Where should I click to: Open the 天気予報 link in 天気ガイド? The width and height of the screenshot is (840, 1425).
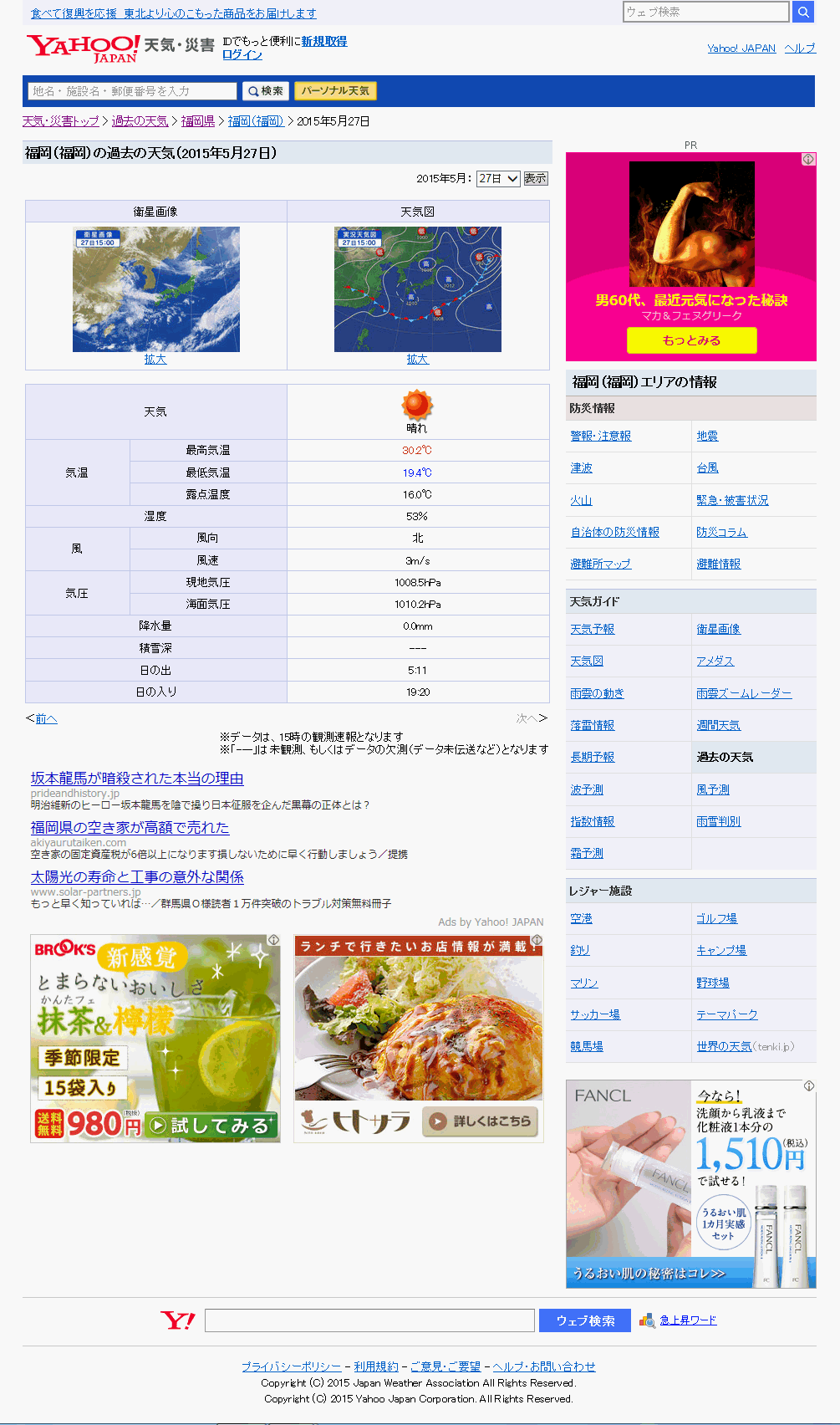pos(592,629)
